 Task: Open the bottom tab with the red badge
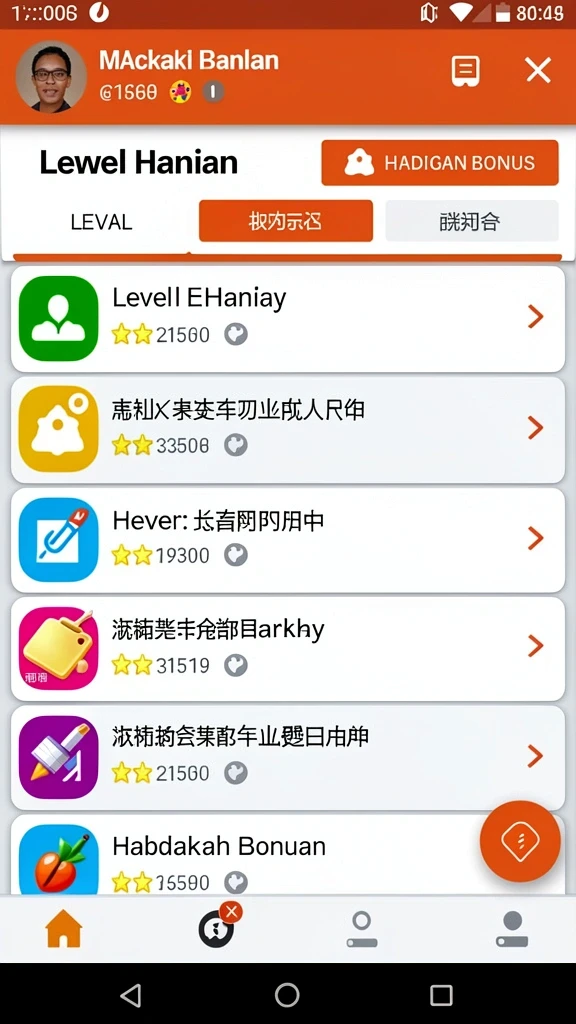tap(217, 926)
